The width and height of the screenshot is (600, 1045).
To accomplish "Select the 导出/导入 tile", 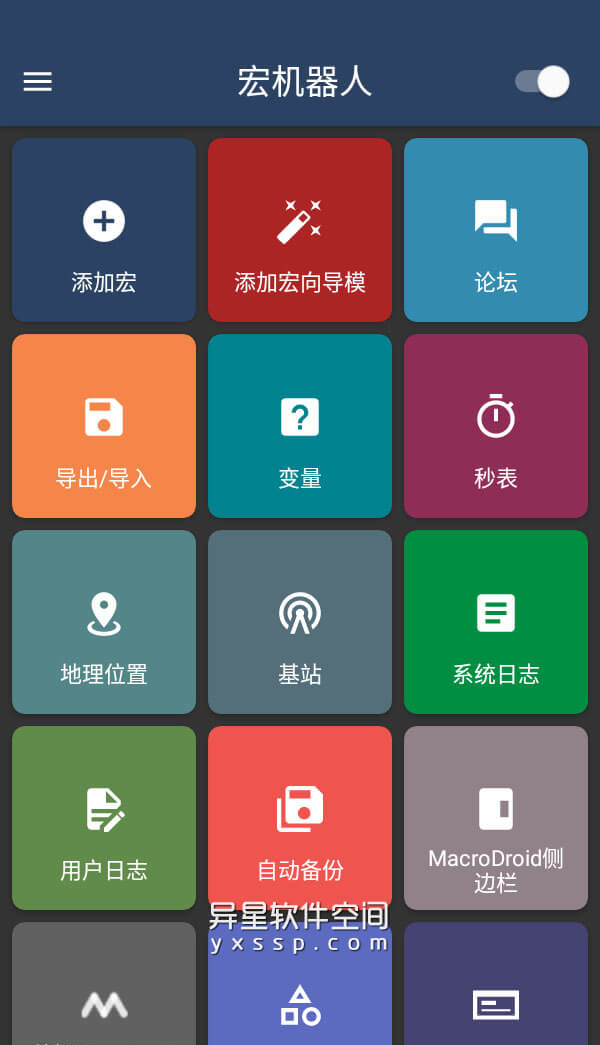I will [x=104, y=426].
